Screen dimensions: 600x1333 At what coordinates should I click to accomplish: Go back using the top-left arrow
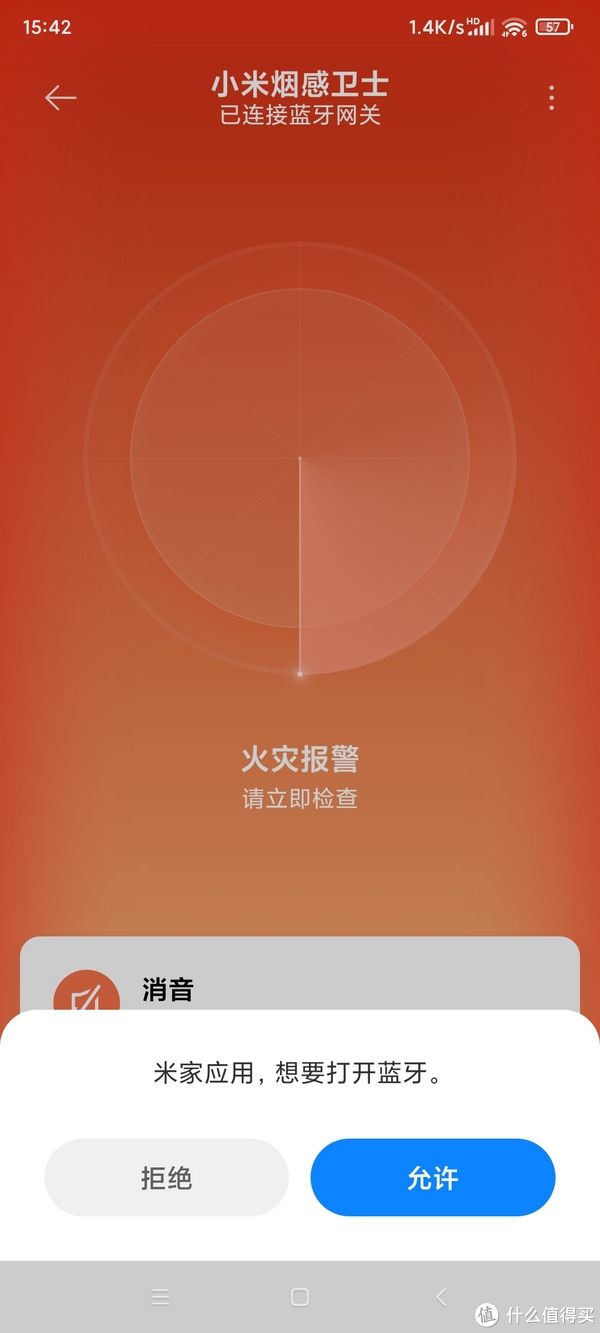pyautogui.click(x=60, y=97)
